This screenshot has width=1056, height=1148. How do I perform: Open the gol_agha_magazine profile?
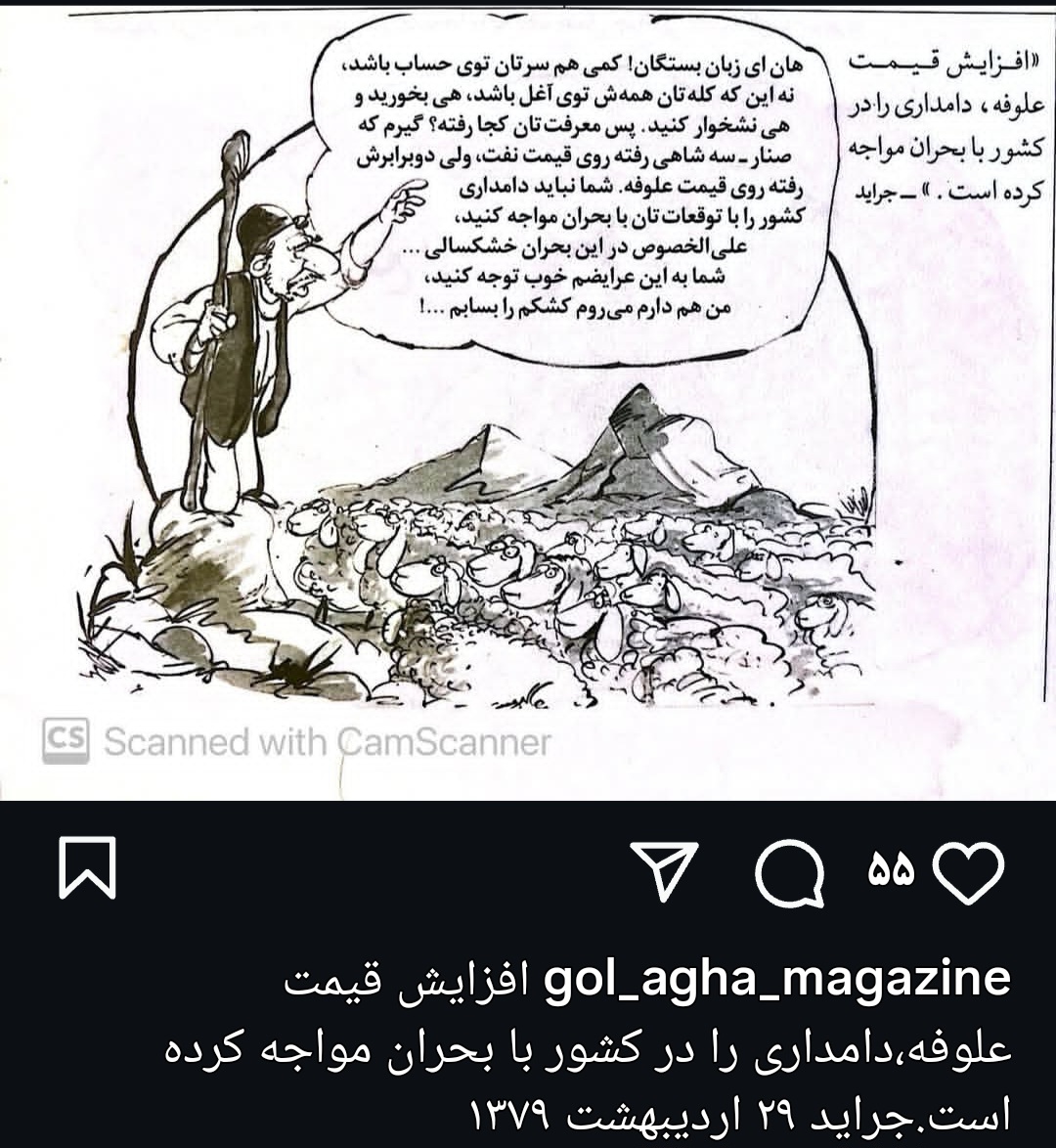(775, 979)
